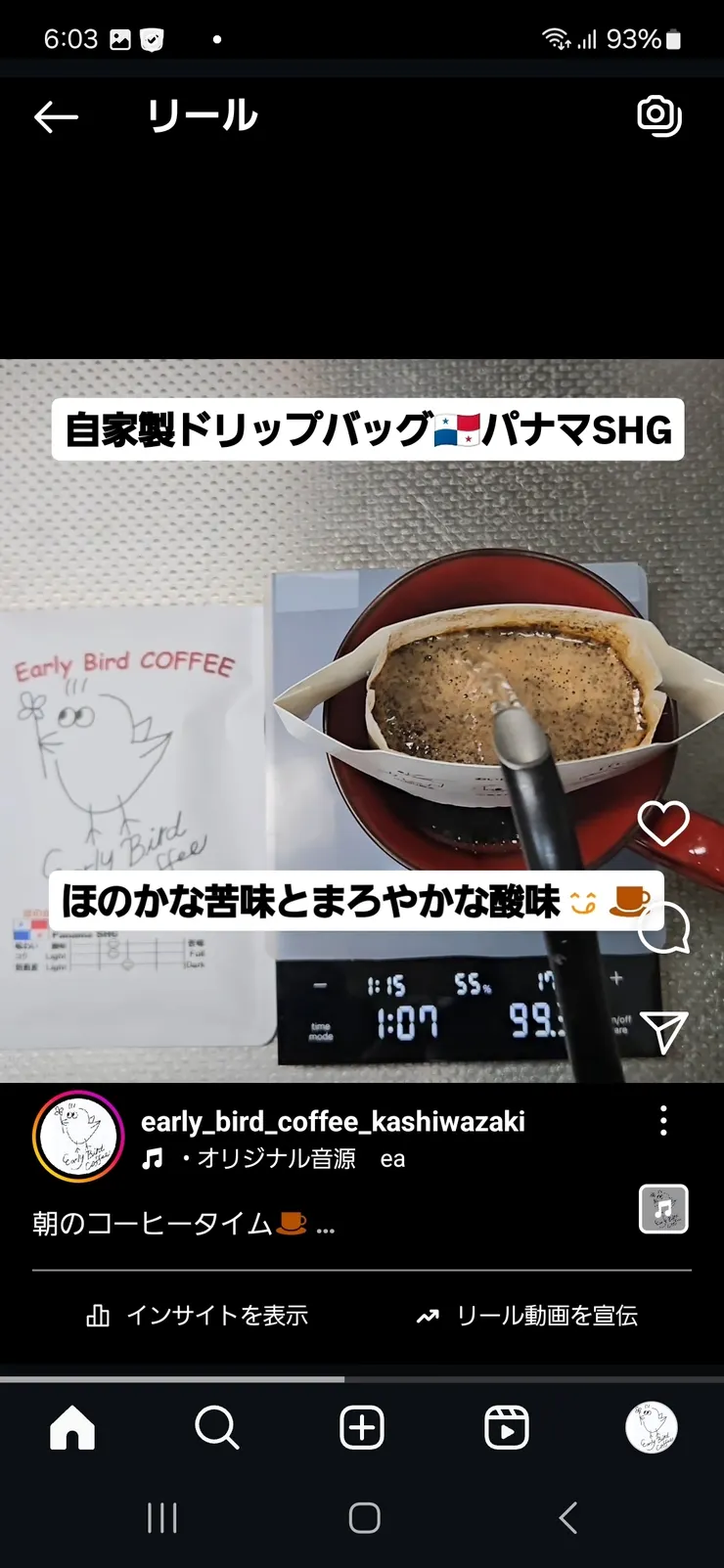Open the camera to create a reel

(658, 115)
